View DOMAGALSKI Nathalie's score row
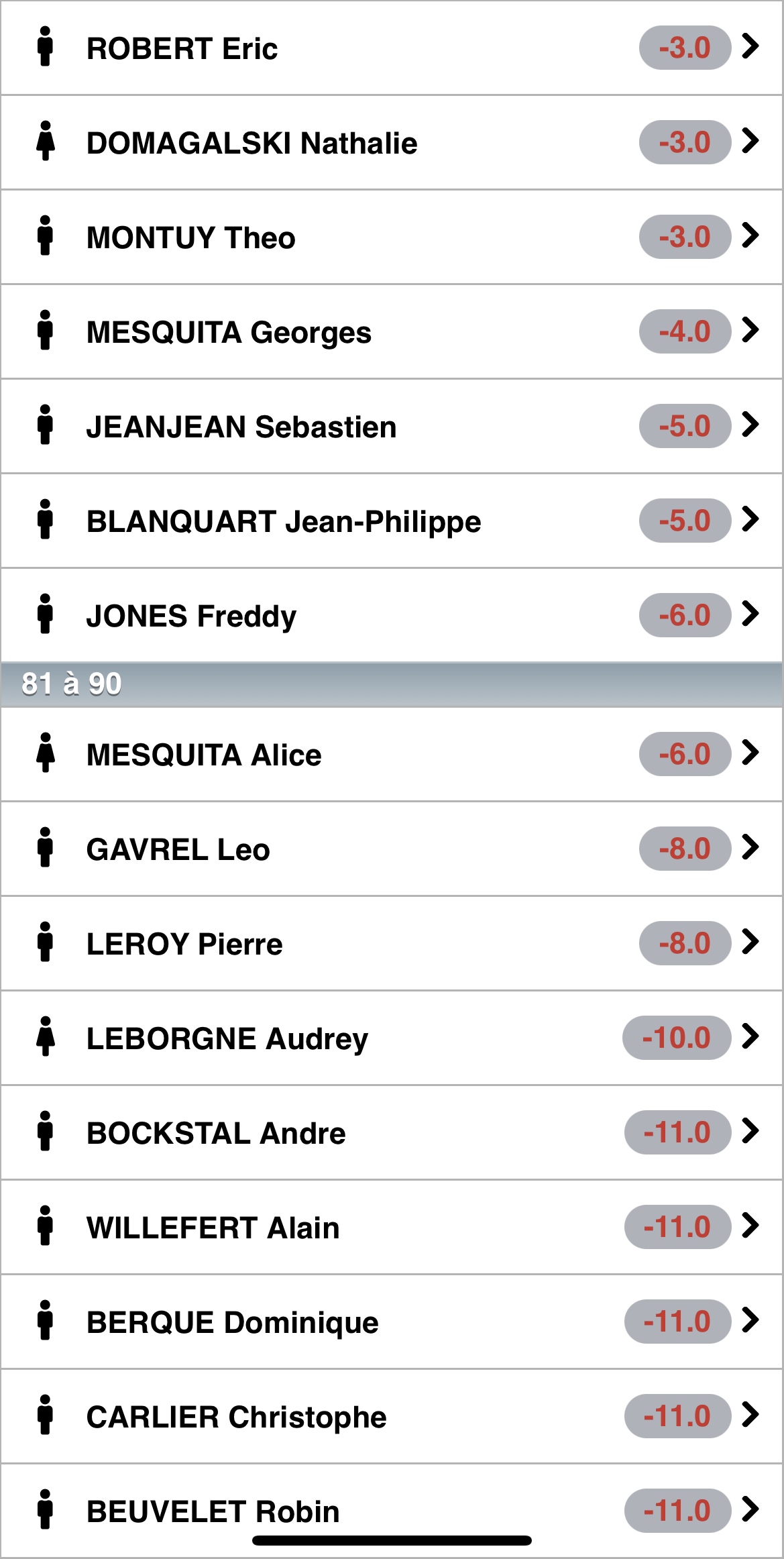Viewport: 784px width, 1559px height. [x=392, y=142]
